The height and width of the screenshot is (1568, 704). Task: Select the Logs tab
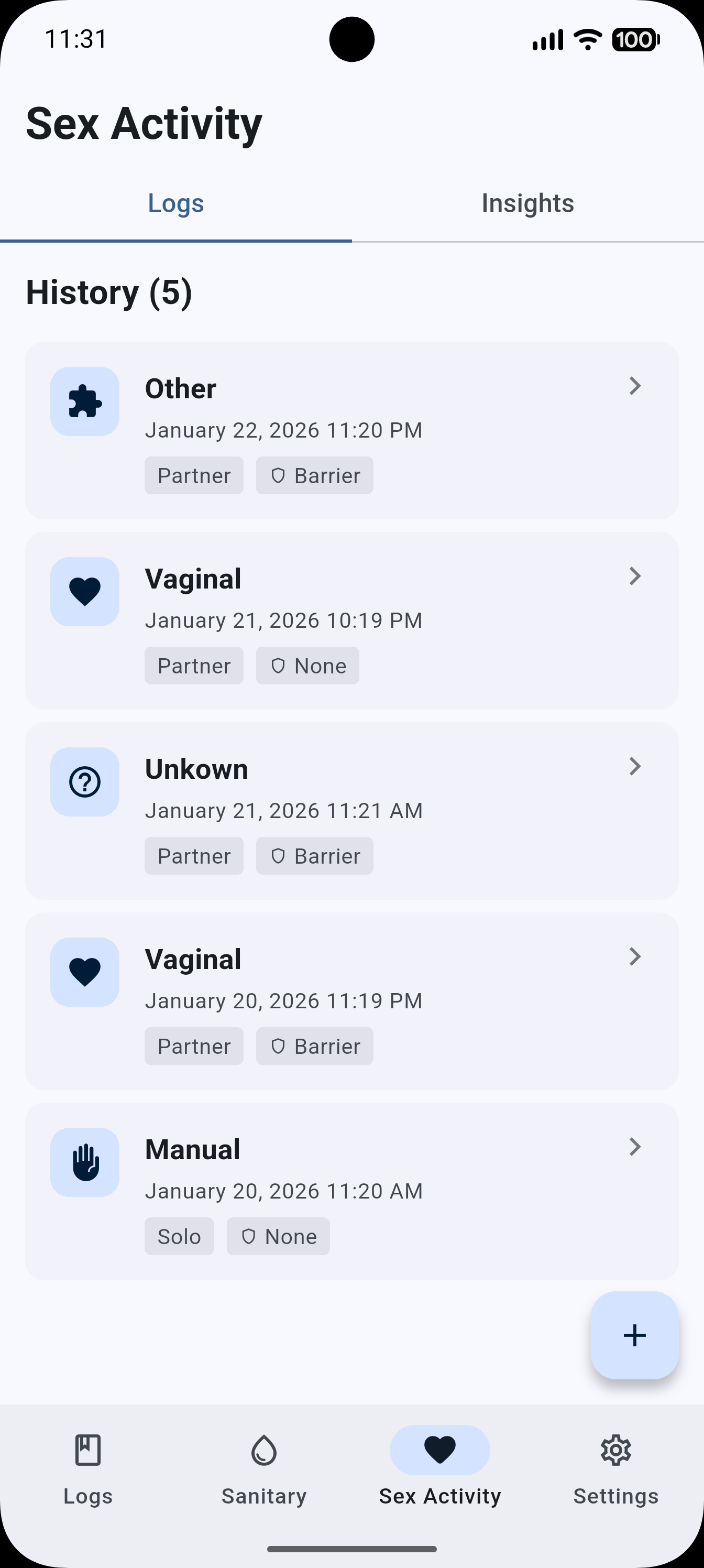pyautogui.click(x=176, y=203)
